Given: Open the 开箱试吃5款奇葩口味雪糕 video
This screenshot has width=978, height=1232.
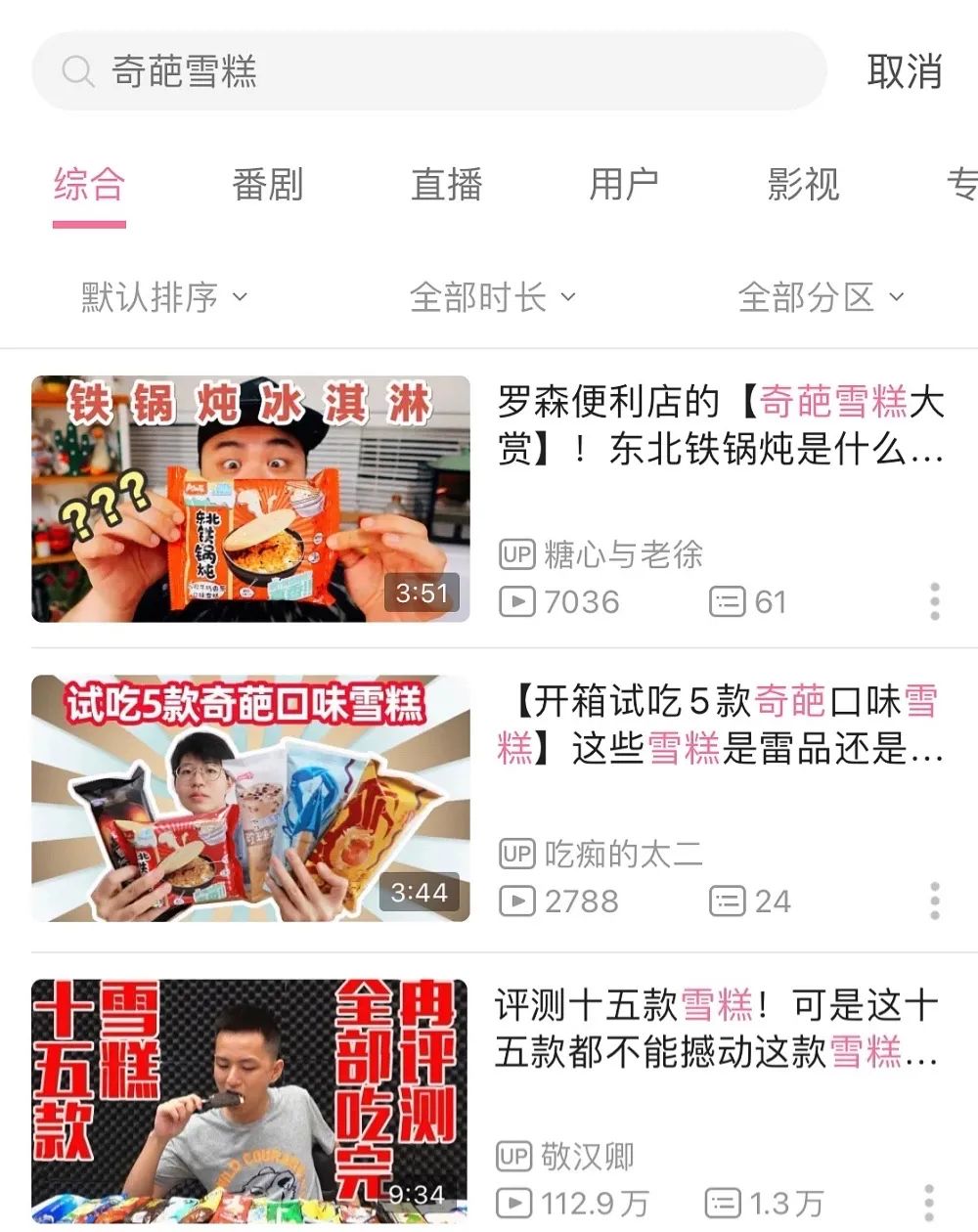Looking at the screenshot, I should pyautogui.click(x=720, y=725).
